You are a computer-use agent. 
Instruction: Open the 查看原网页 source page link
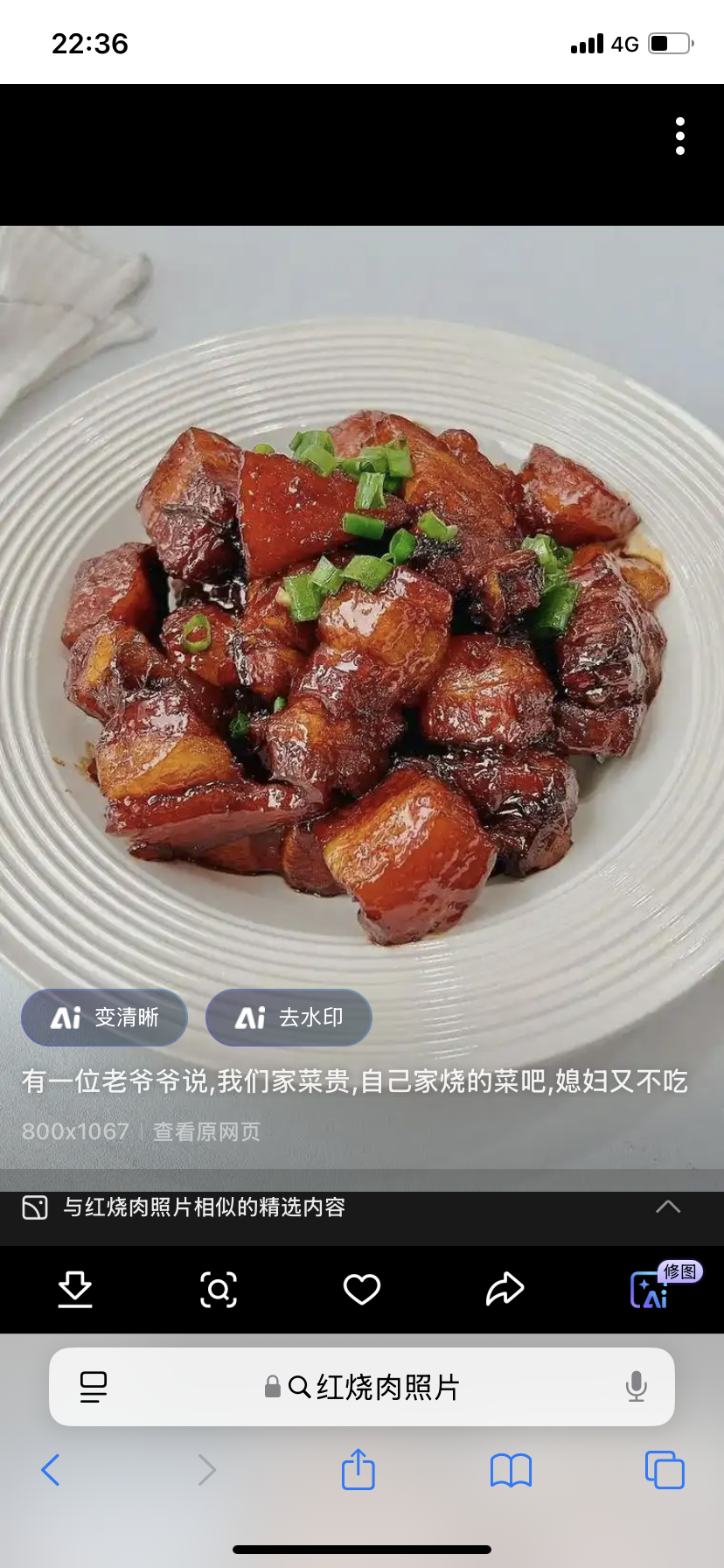(x=207, y=1131)
